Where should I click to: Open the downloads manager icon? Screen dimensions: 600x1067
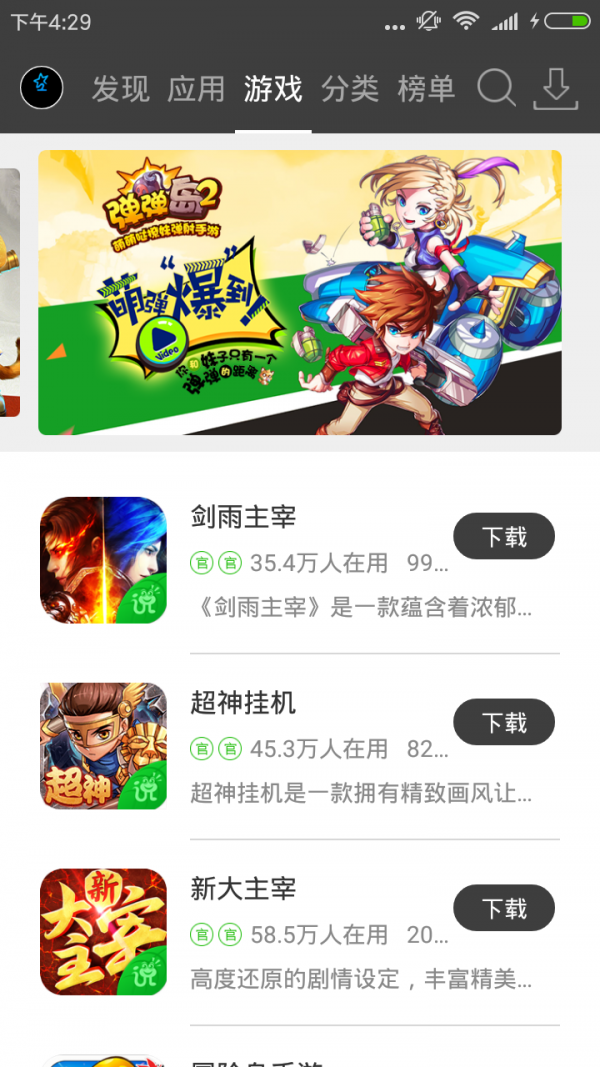coord(555,88)
